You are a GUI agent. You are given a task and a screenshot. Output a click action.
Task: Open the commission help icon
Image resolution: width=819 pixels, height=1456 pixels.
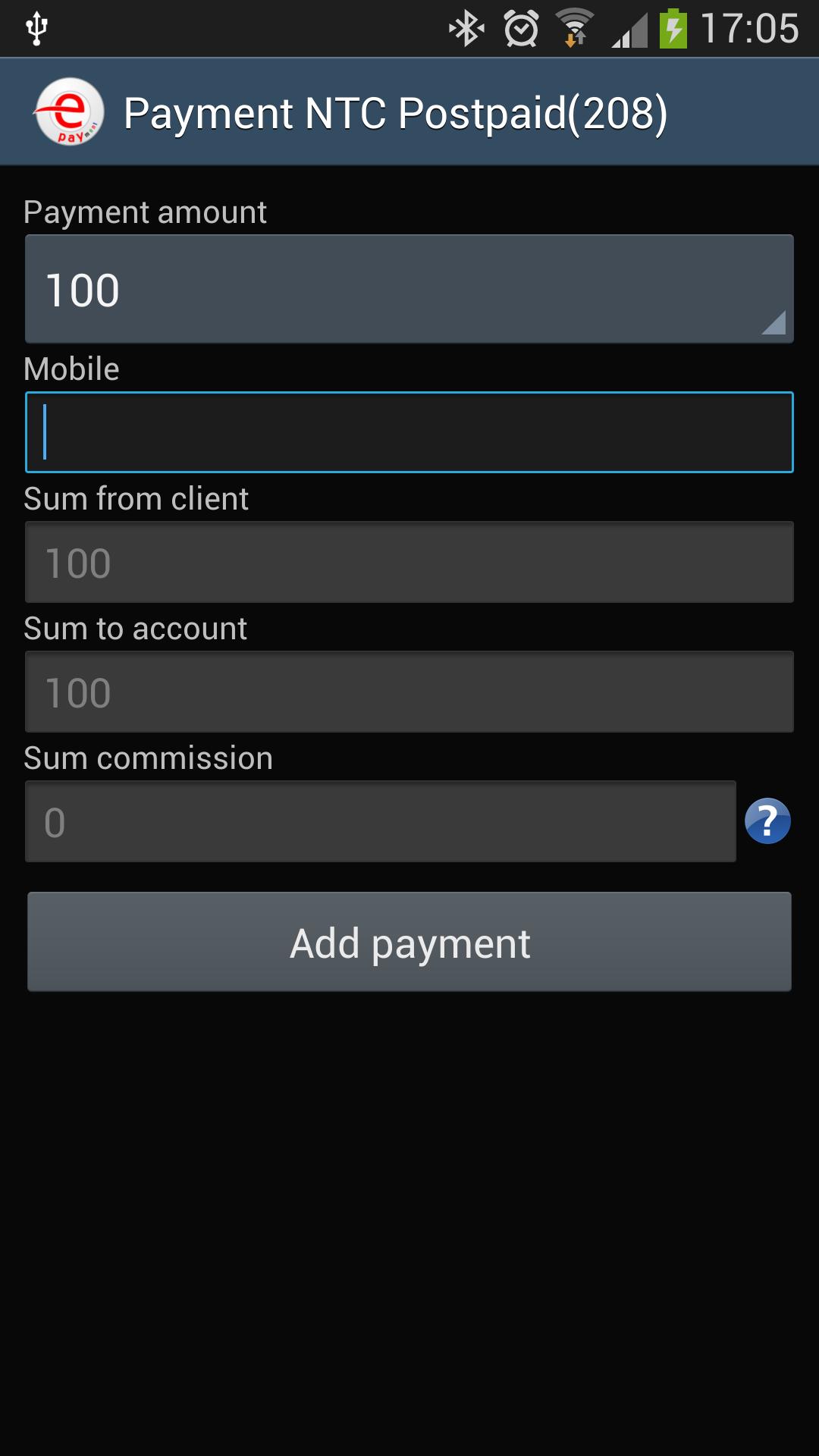[x=767, y=821]
